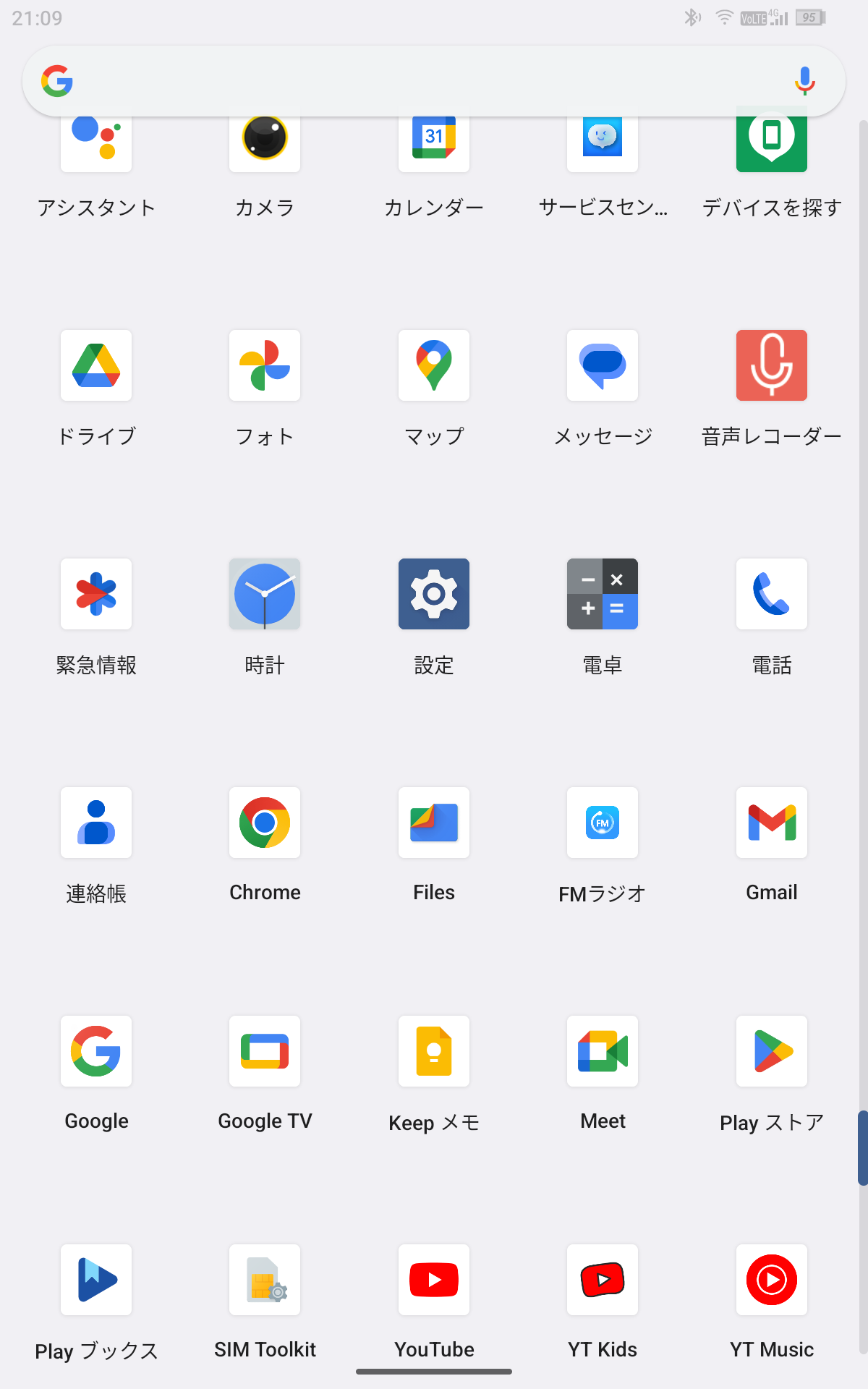Open the YouTube app
The width and height of the screenshot is (868, 1389).
click(x=434, y=1280)
